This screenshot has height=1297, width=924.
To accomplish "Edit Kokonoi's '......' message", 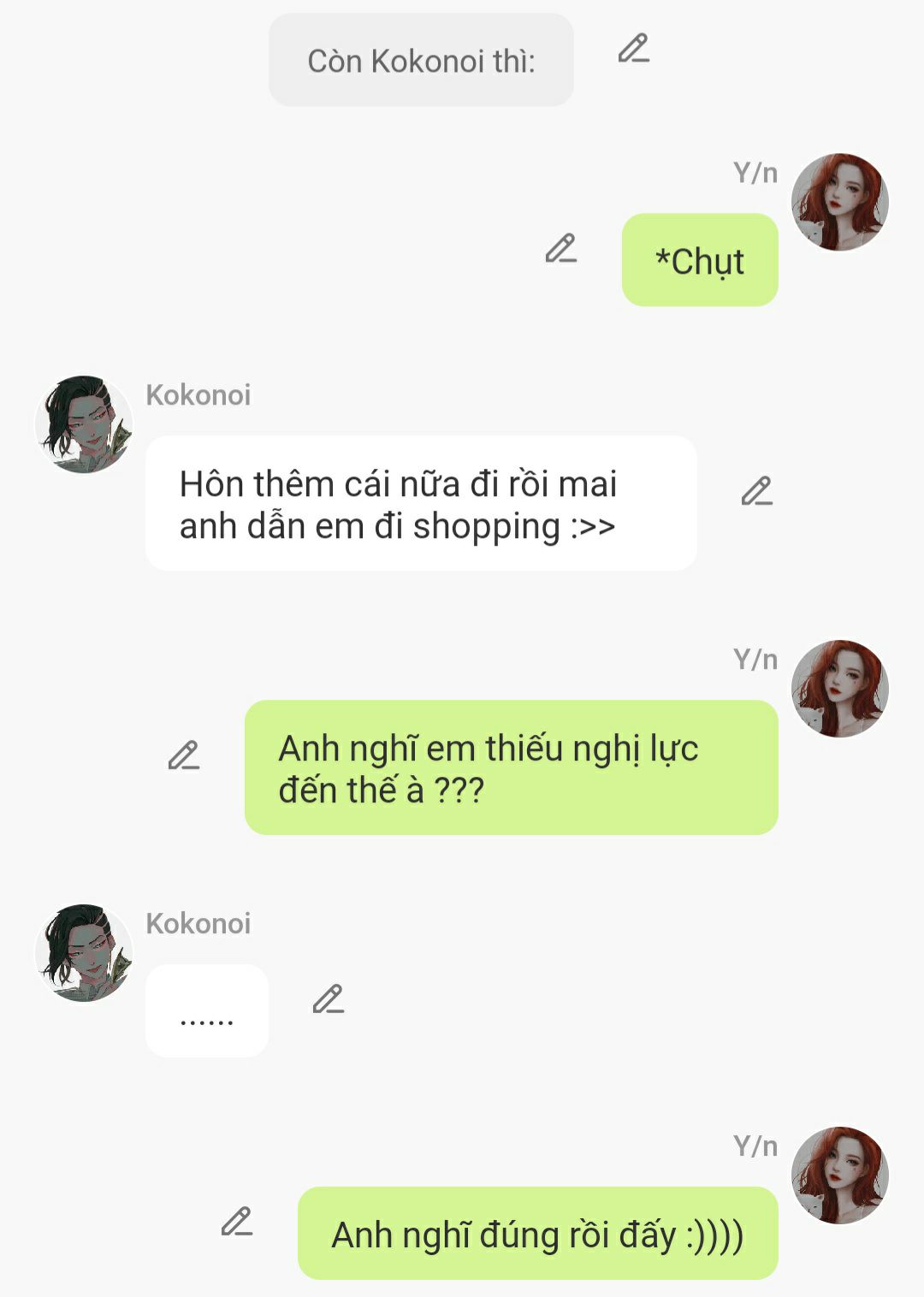I will click(x=328, y=999).
